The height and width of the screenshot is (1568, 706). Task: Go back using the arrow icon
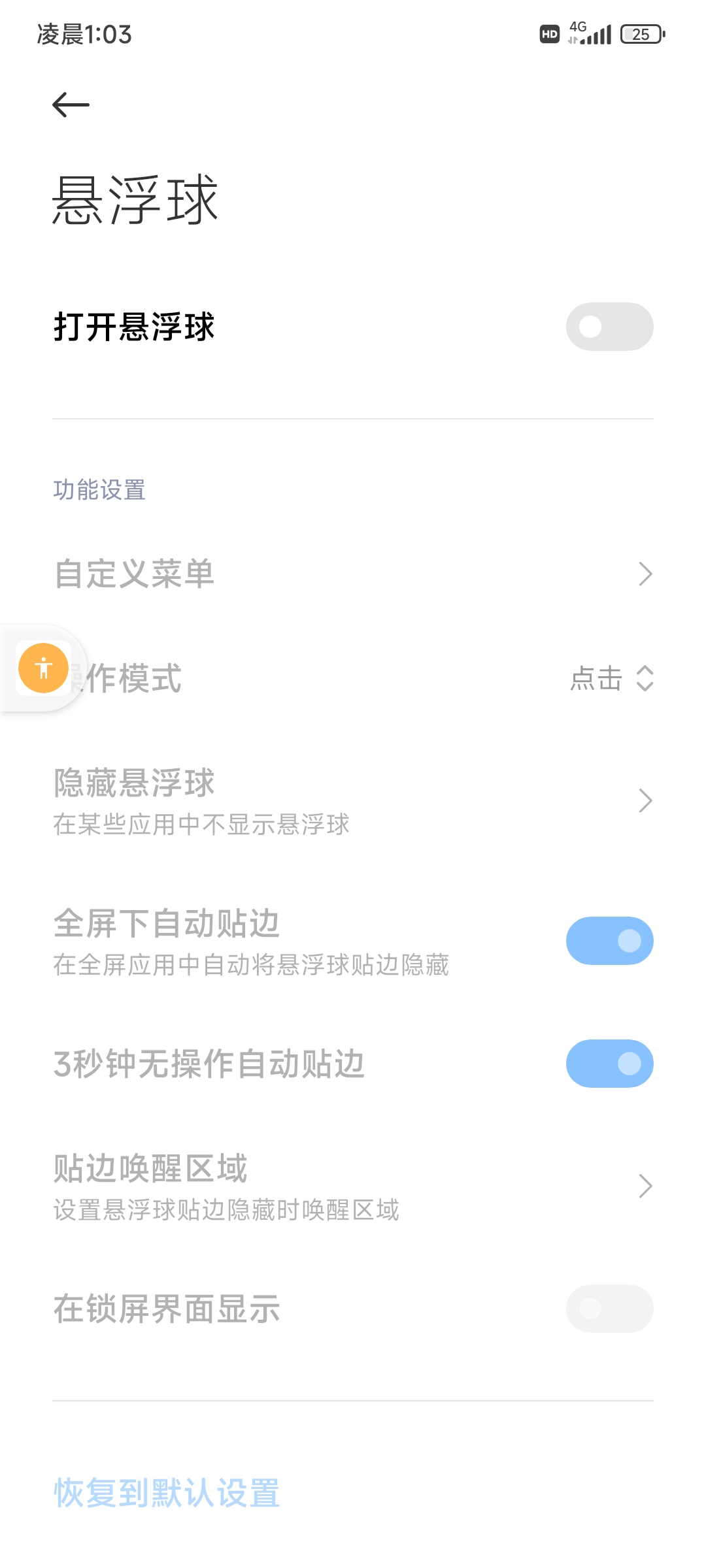(71, 105)
